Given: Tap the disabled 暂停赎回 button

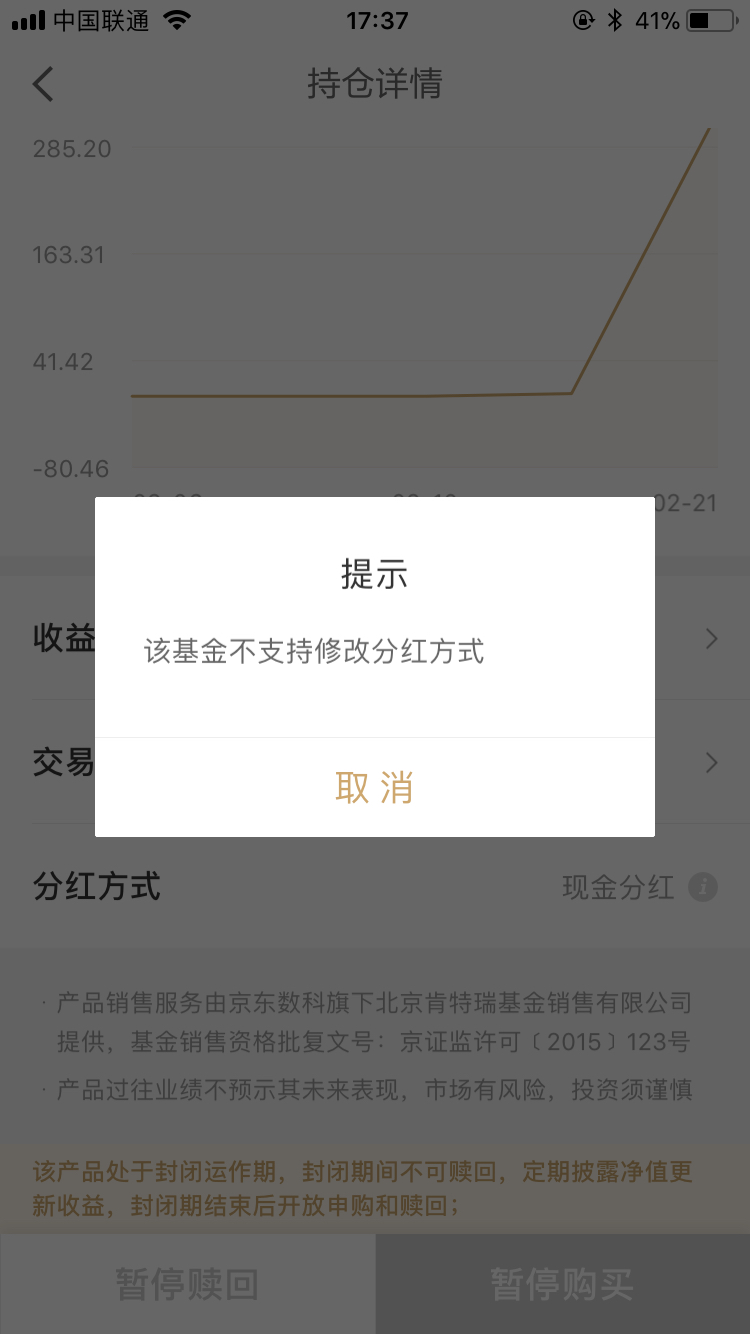Looking at the screenshot, I should [187, 1283].
